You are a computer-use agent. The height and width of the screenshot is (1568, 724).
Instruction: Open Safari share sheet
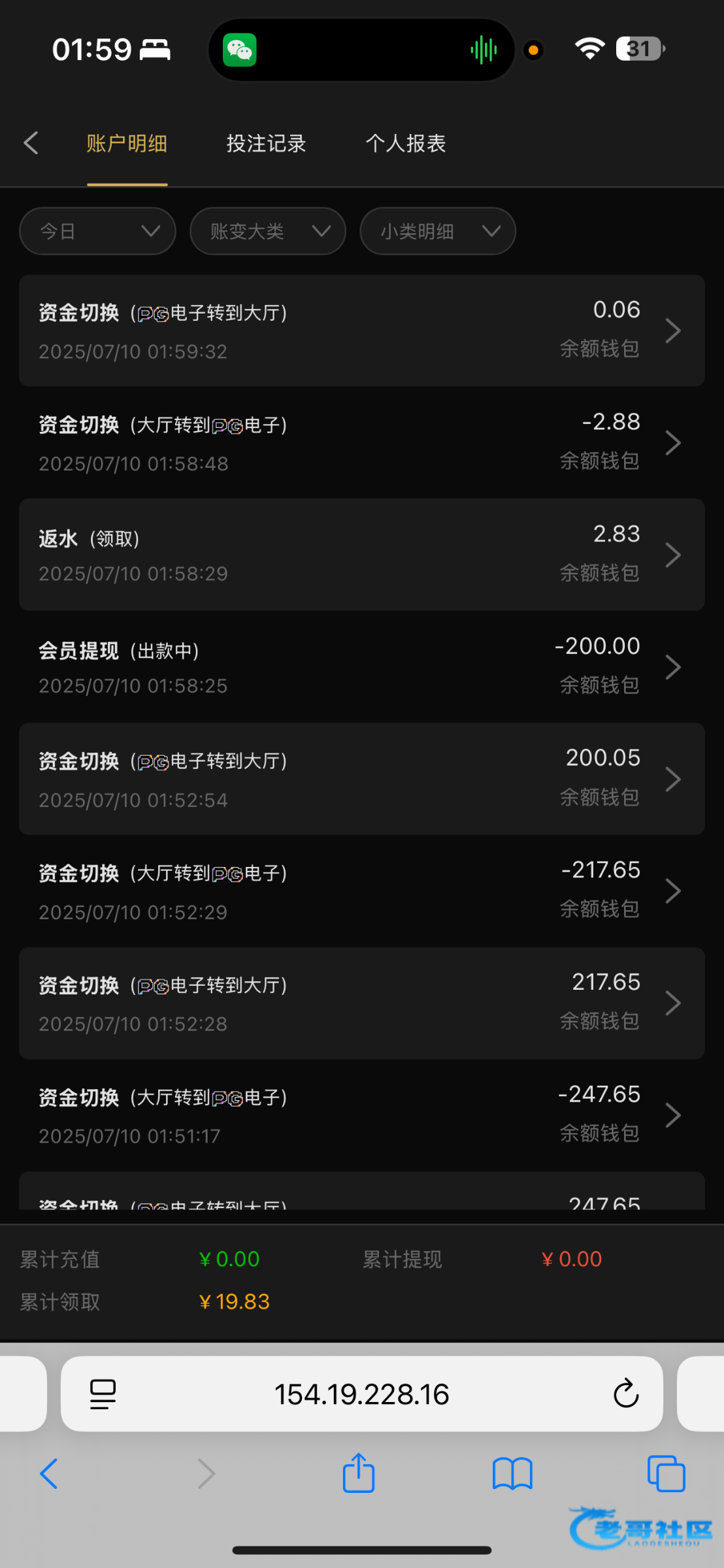point(359,1474)
